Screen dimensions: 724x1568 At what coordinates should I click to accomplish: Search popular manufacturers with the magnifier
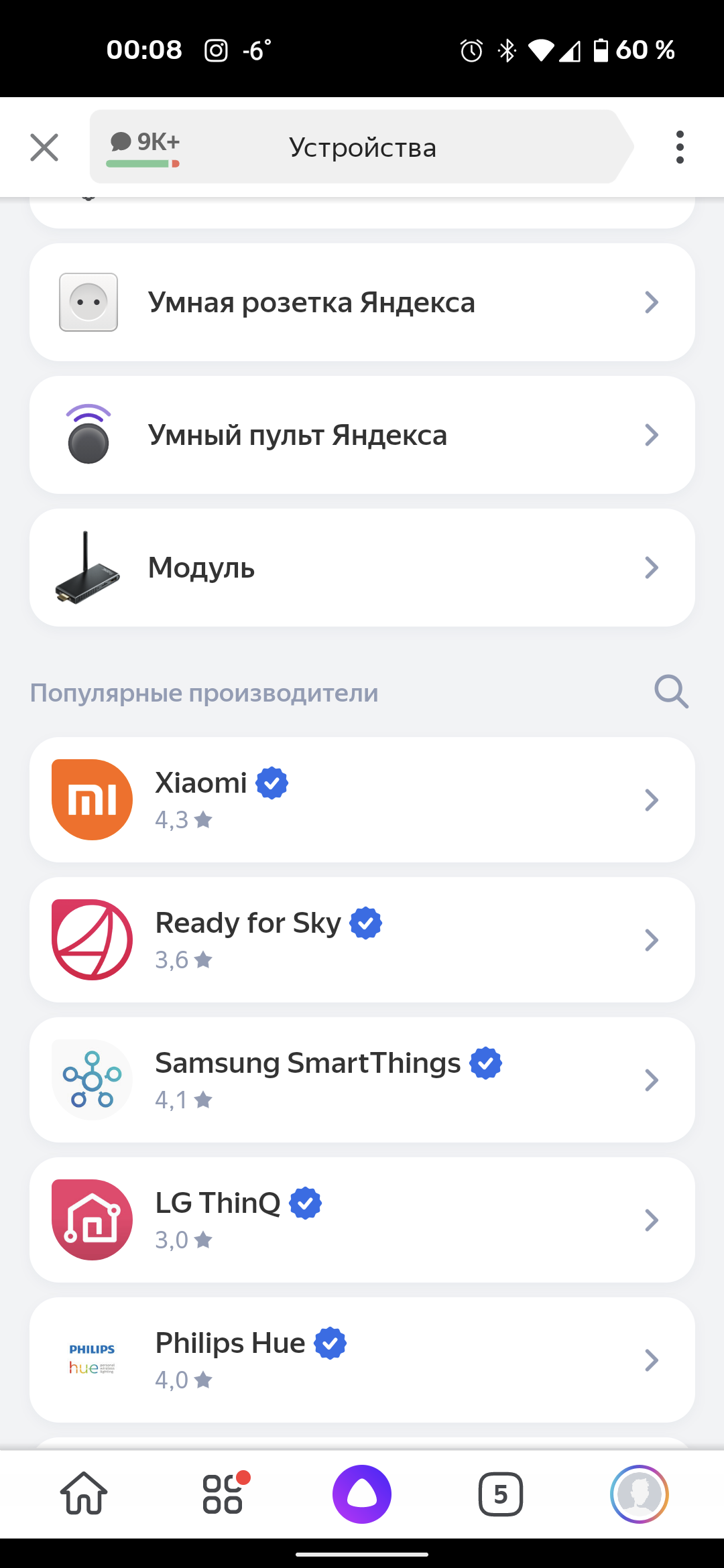point(671,692)
